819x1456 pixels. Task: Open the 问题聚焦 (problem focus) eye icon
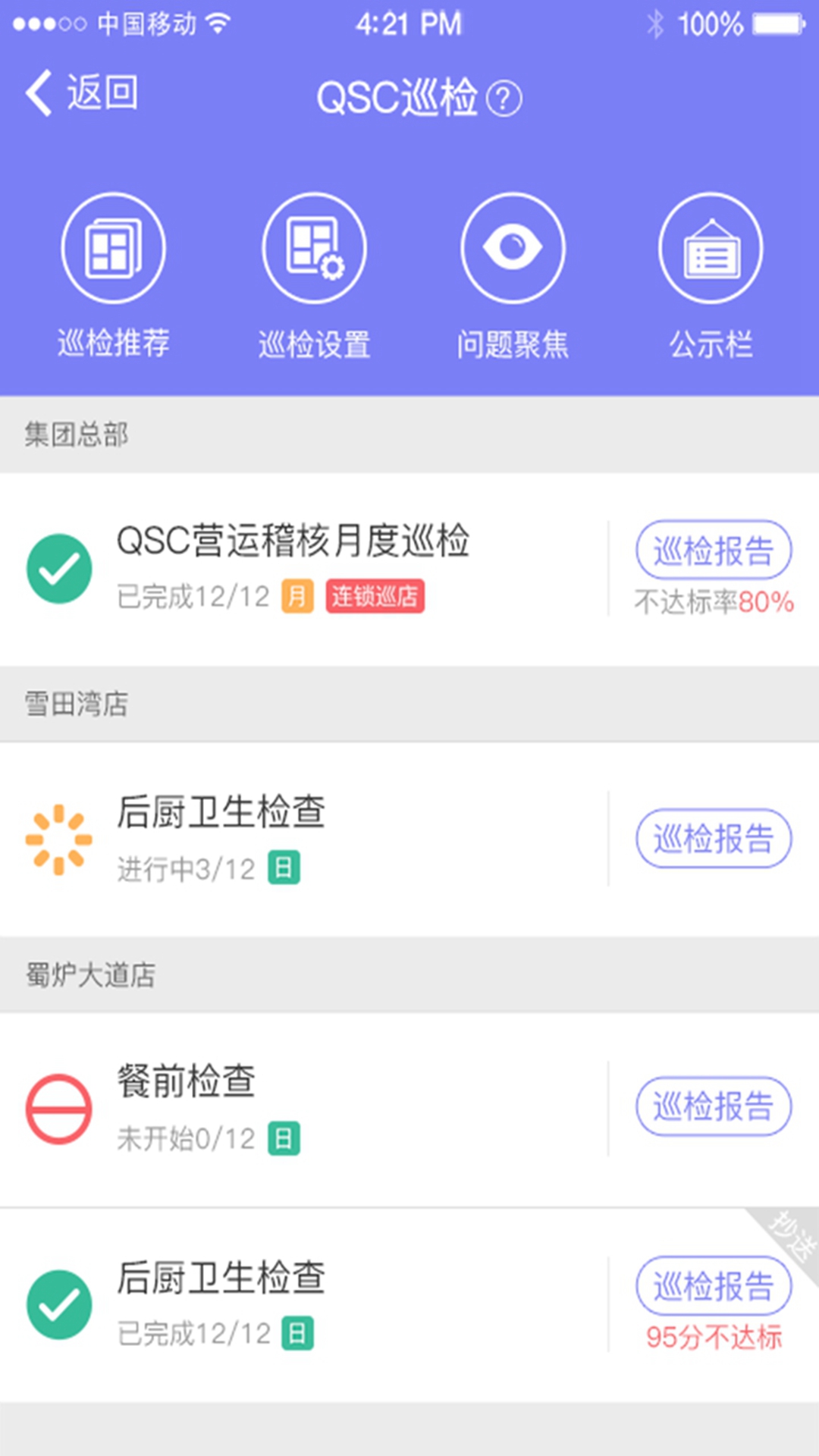[513, 248]
